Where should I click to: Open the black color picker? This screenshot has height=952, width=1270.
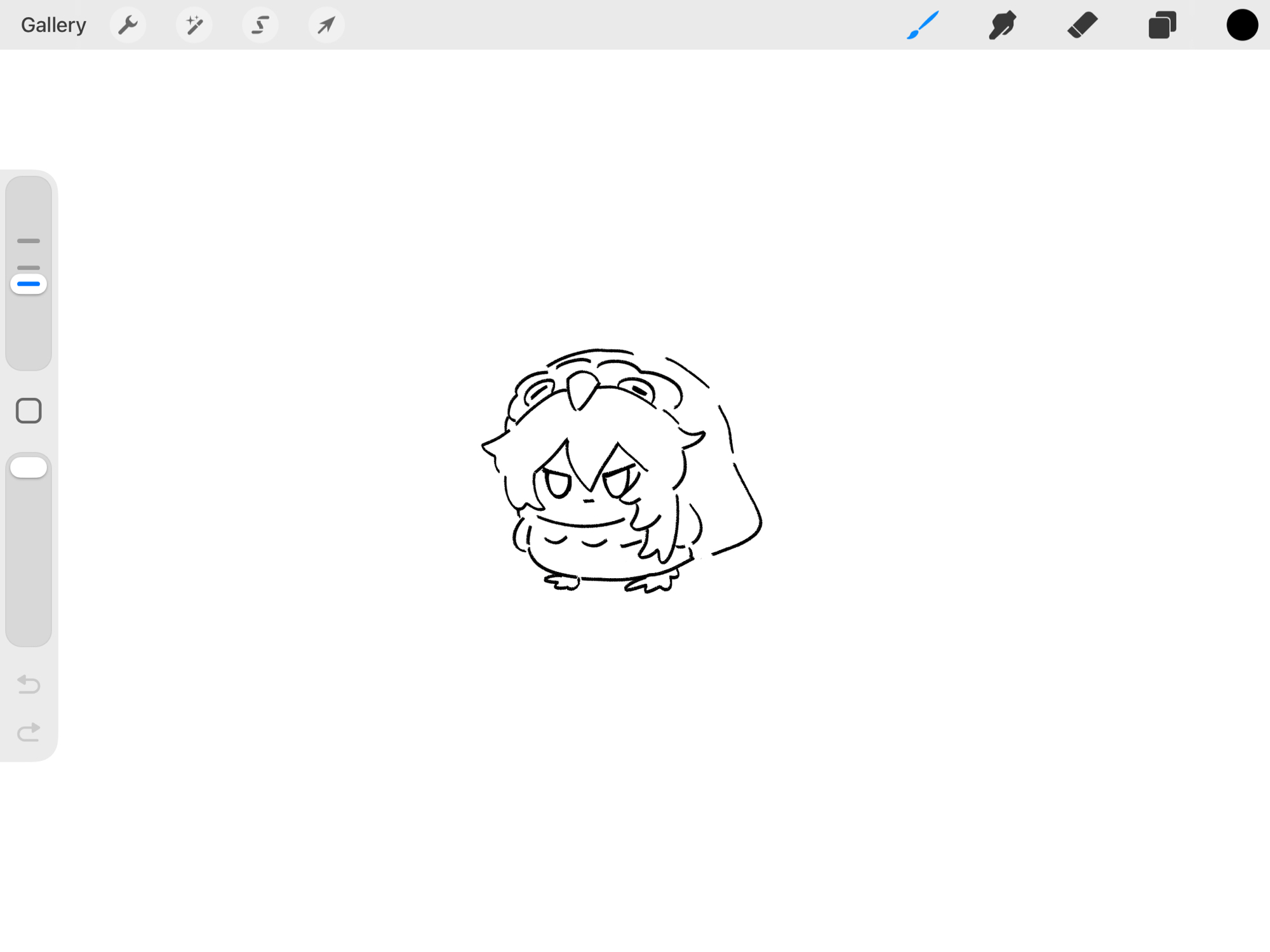pos(1242,25)
